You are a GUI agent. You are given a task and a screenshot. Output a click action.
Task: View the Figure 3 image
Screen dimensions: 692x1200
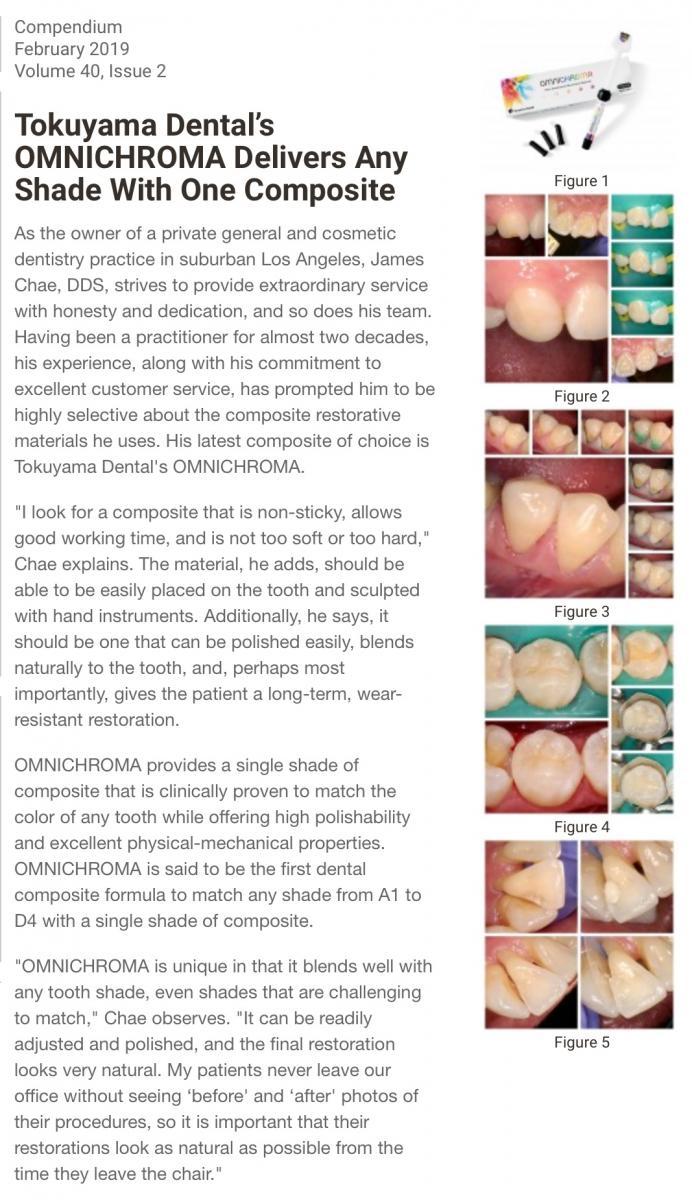tap(580, 504)
